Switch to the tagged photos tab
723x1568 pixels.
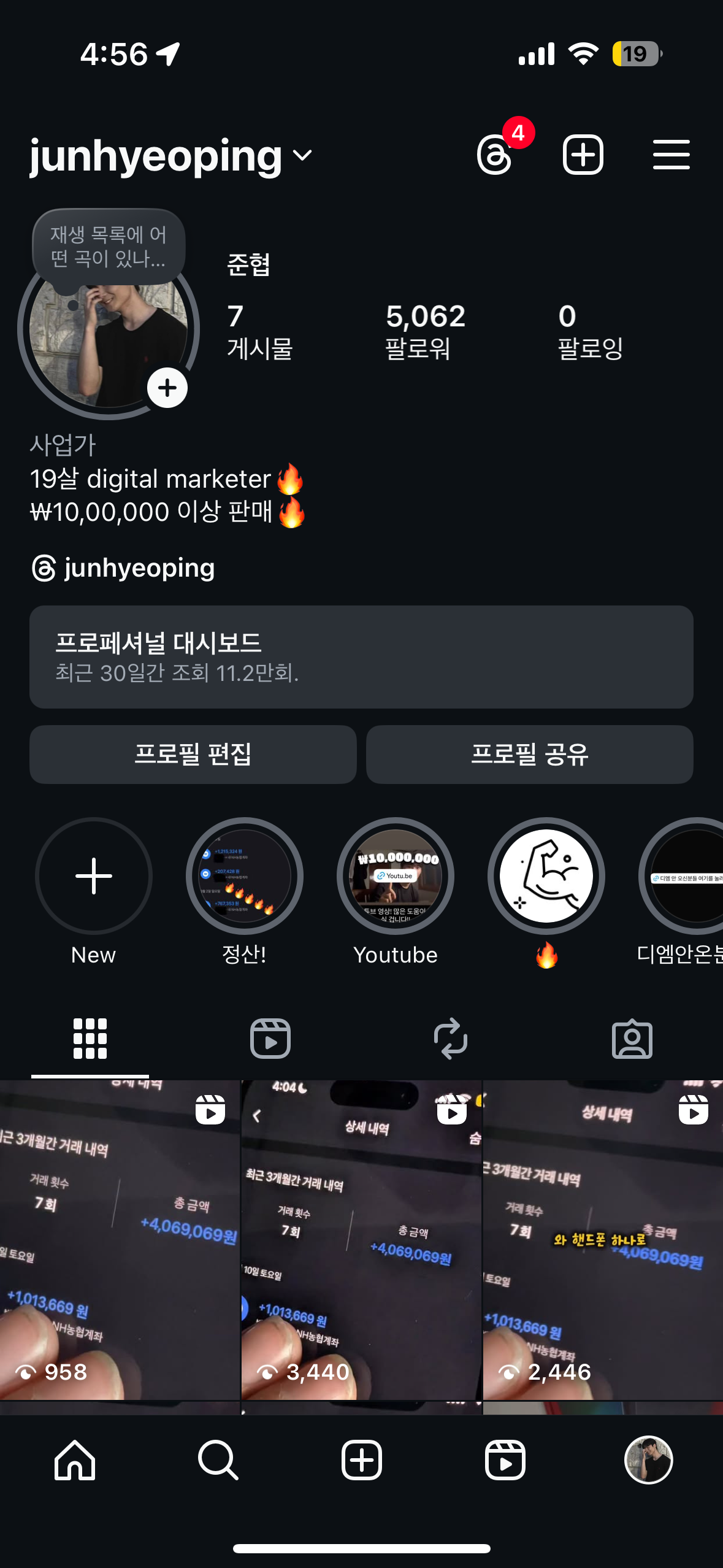pos(632,1039)
